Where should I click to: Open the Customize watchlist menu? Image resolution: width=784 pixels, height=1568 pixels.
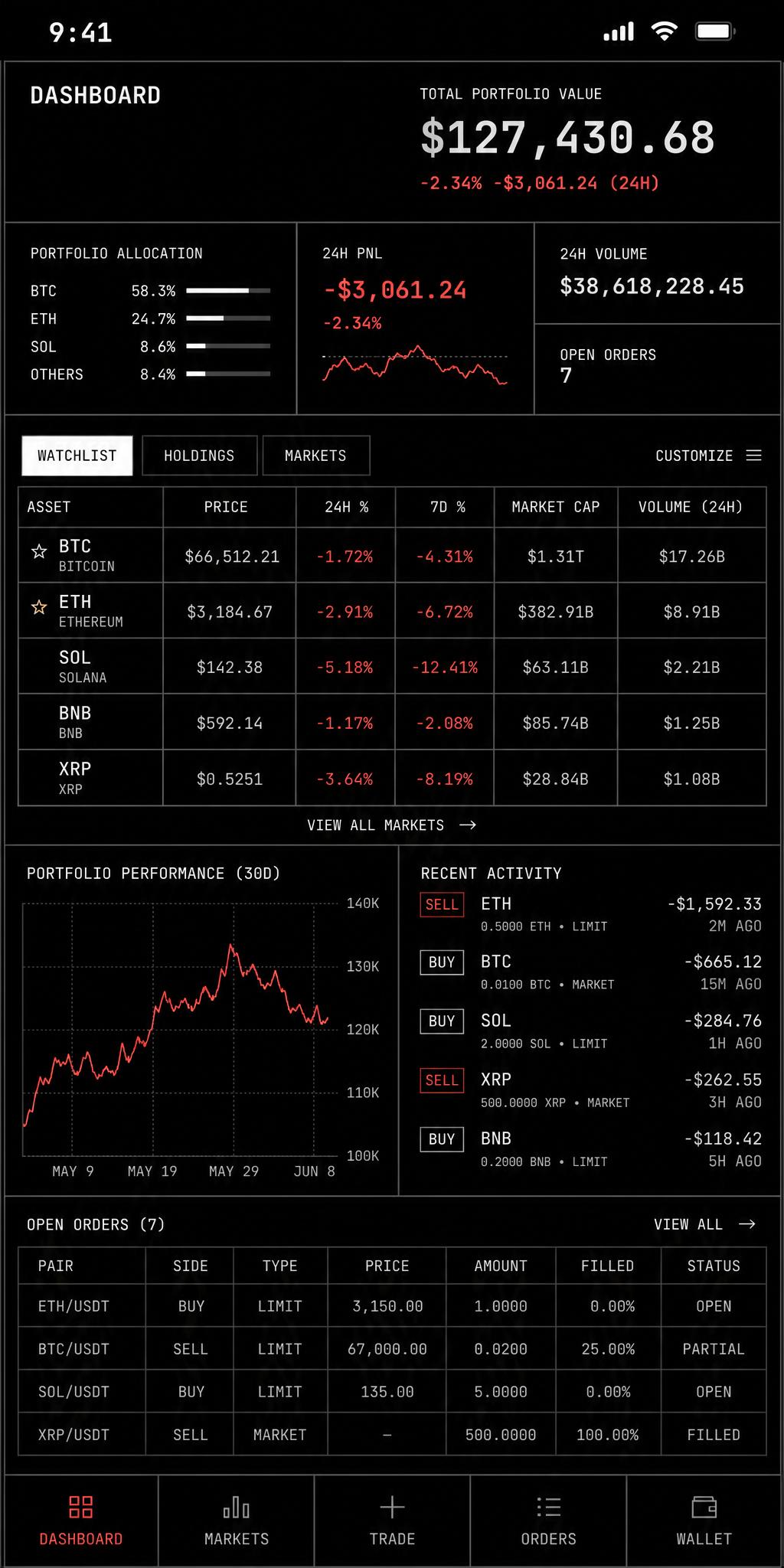[x=707, y=456]
